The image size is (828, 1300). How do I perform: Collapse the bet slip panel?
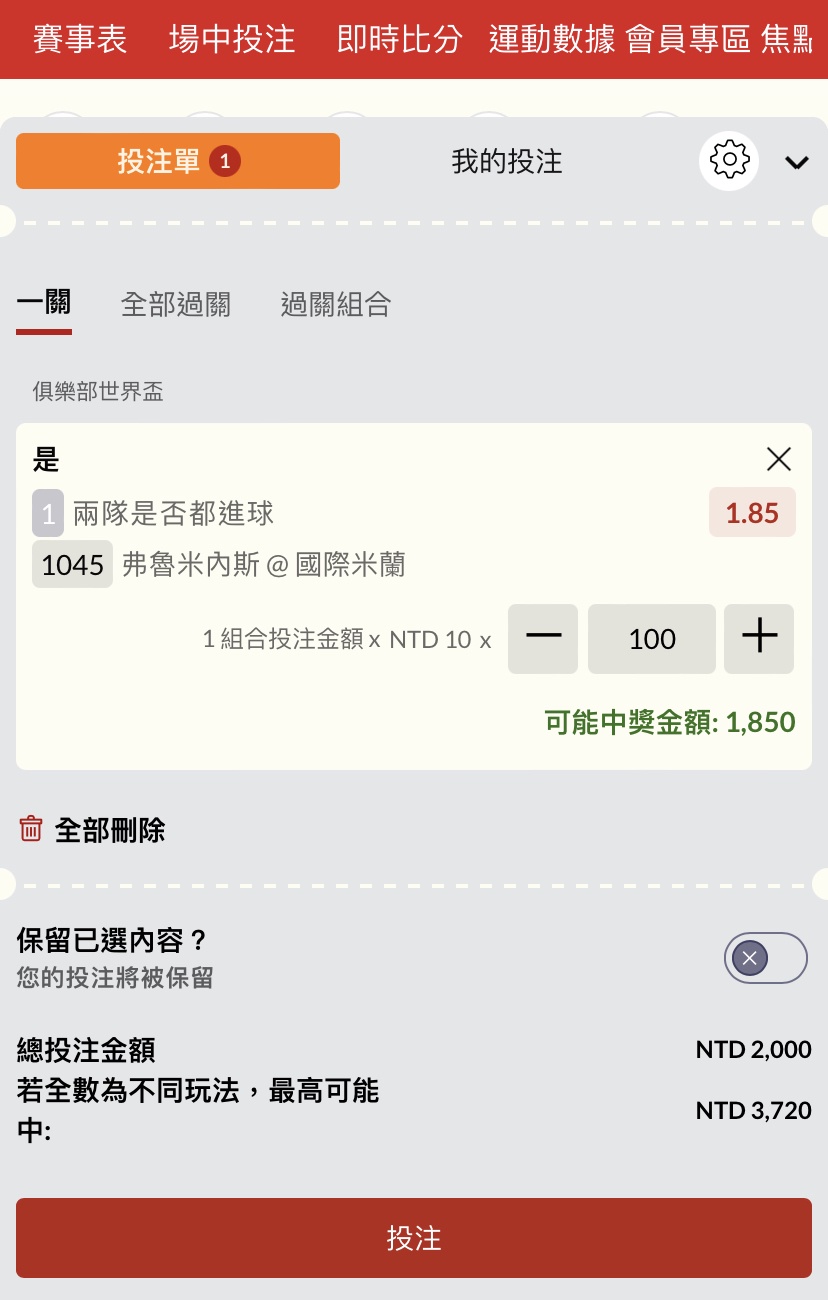(x=796, y=162)
